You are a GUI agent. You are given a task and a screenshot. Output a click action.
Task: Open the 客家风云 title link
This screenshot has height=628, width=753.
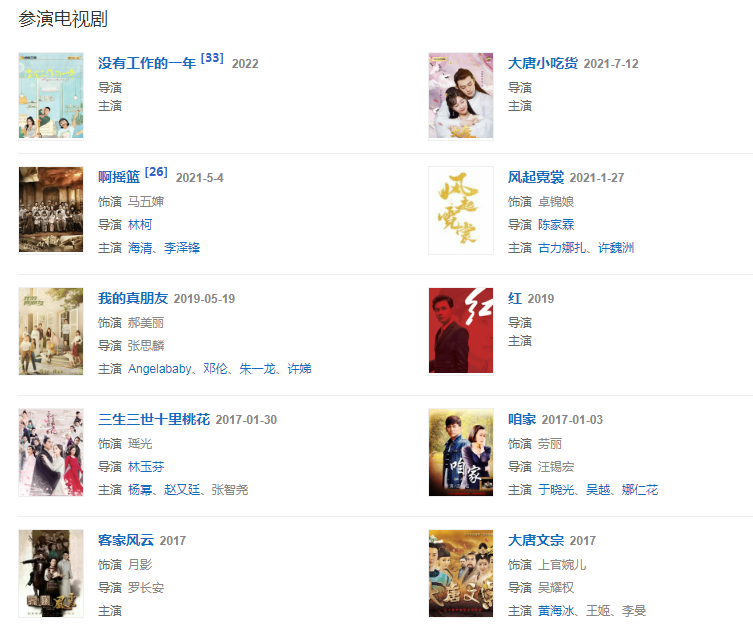pos(125,540)
